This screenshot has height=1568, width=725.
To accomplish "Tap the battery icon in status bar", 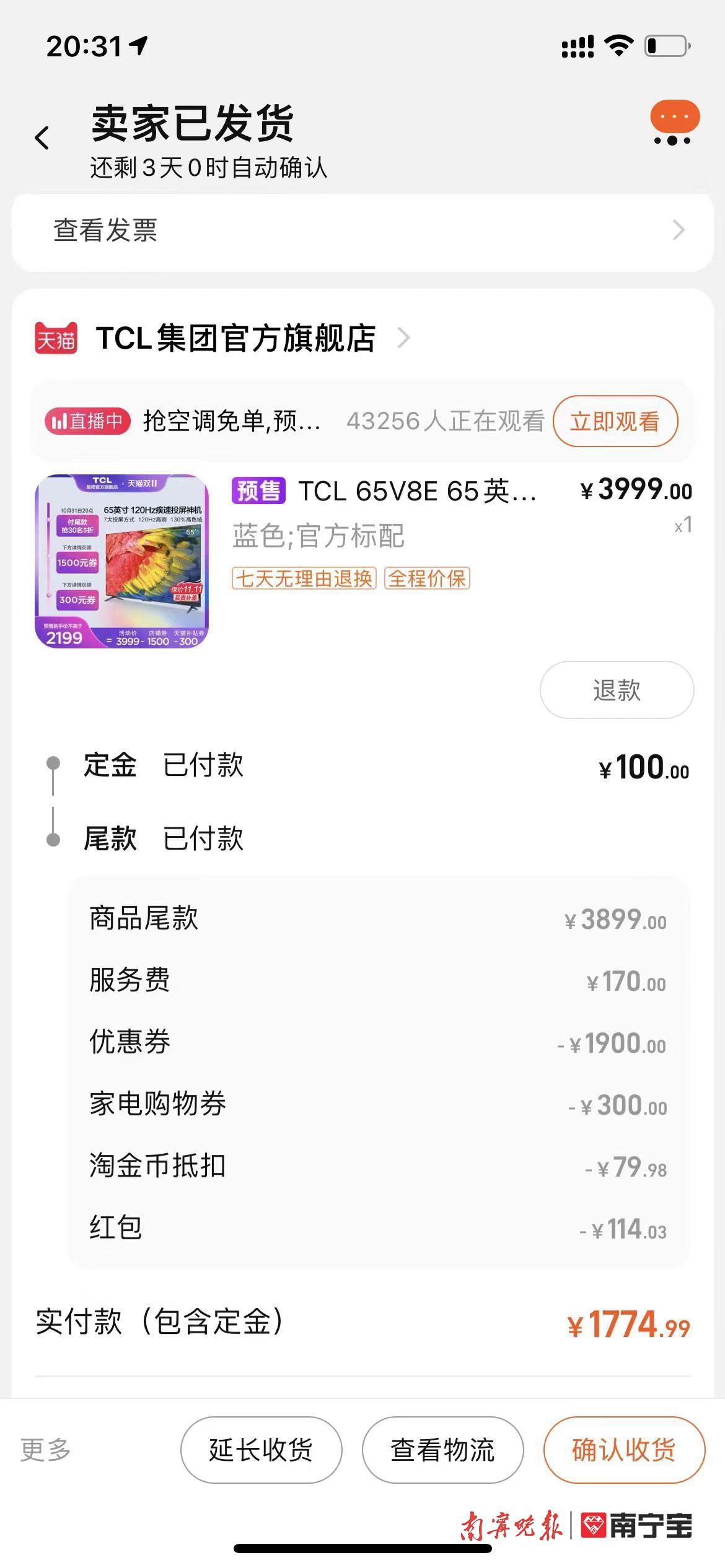I will pos(664,44).
